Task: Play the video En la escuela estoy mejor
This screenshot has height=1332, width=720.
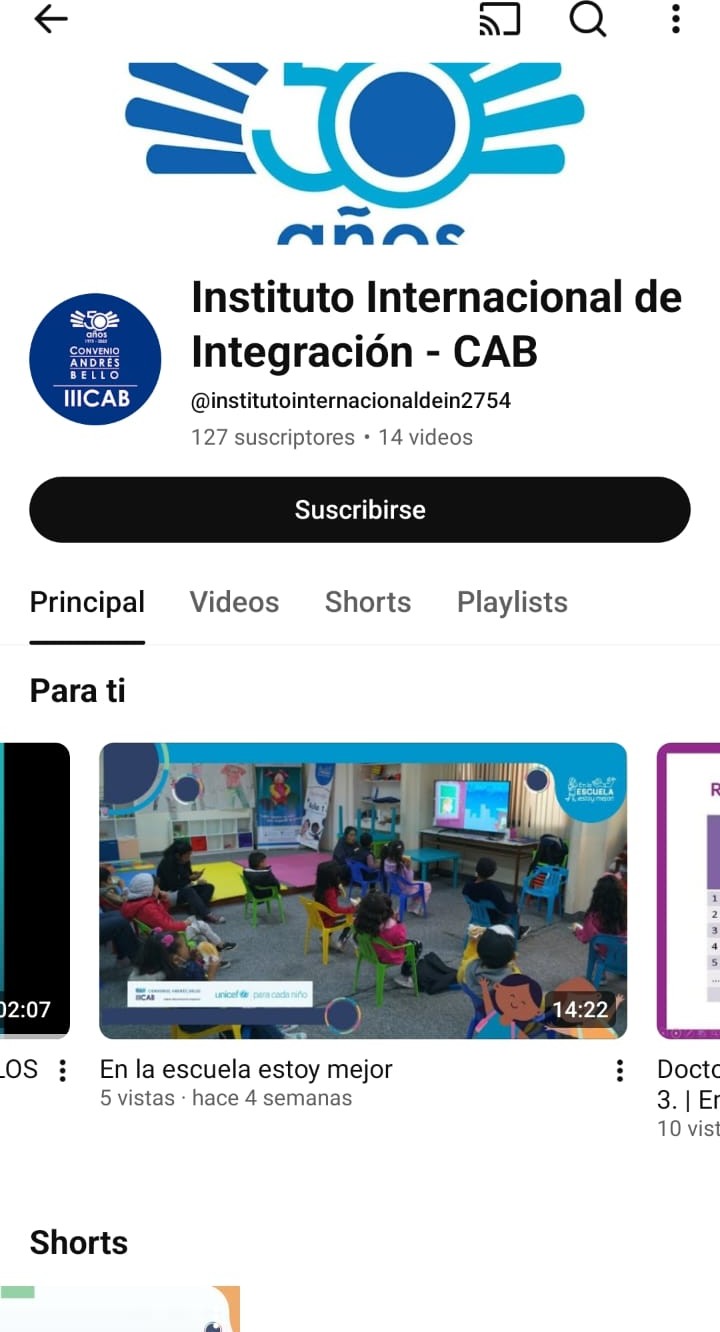Action: pos(363,890)
